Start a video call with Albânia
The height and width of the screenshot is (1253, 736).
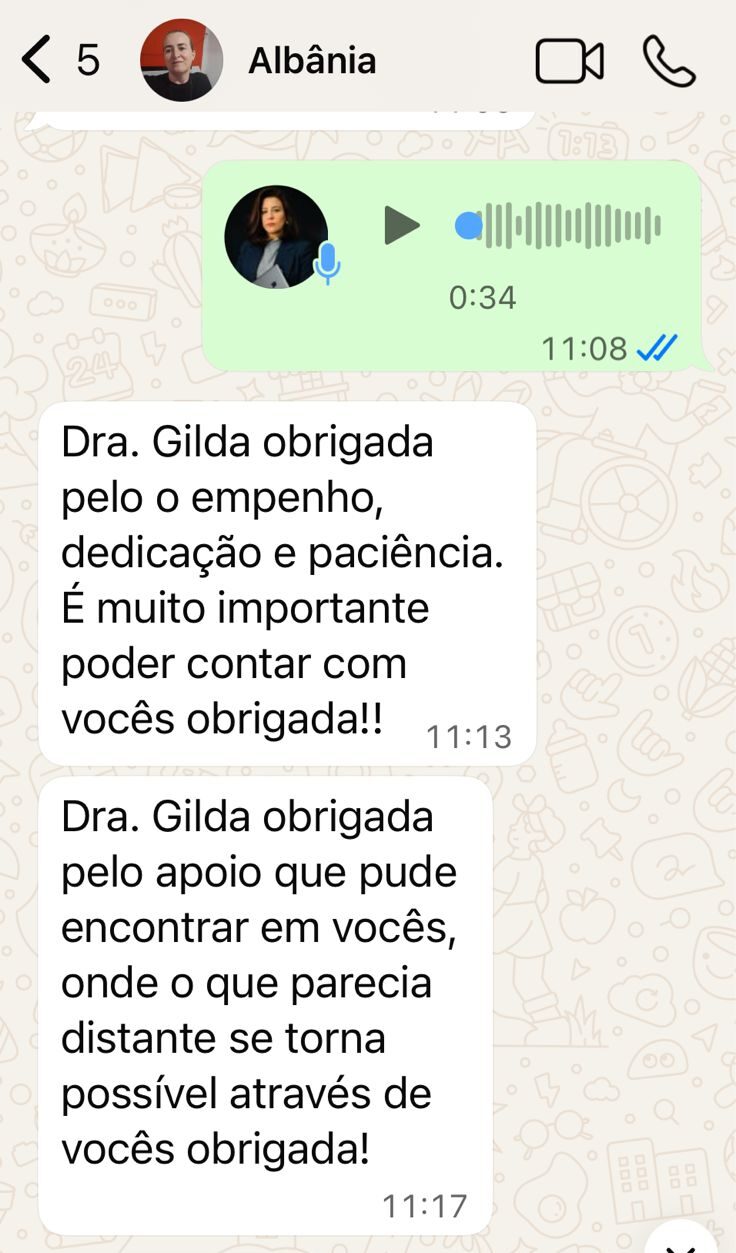[x=569, y=61]
